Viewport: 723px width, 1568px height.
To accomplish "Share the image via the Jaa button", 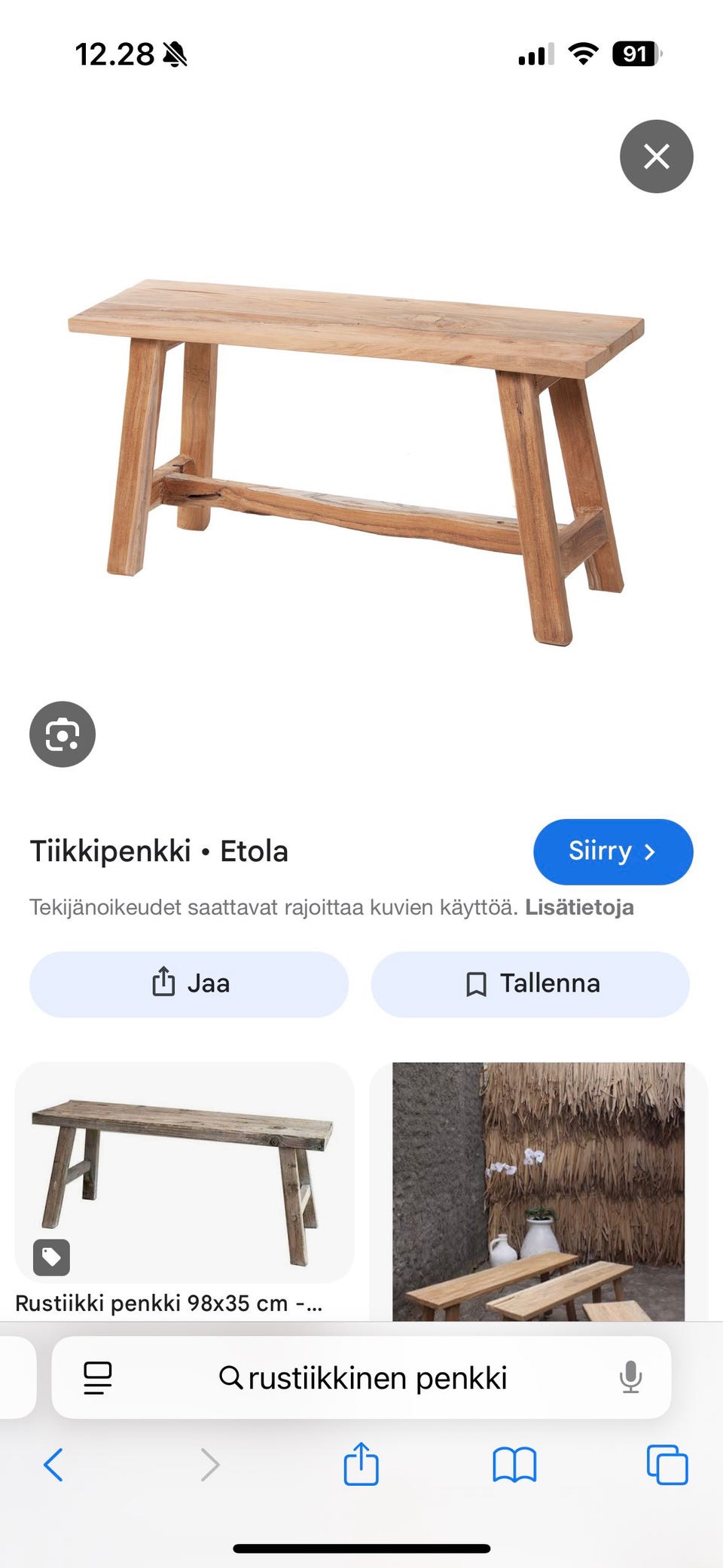I will (x=188, y=983).
